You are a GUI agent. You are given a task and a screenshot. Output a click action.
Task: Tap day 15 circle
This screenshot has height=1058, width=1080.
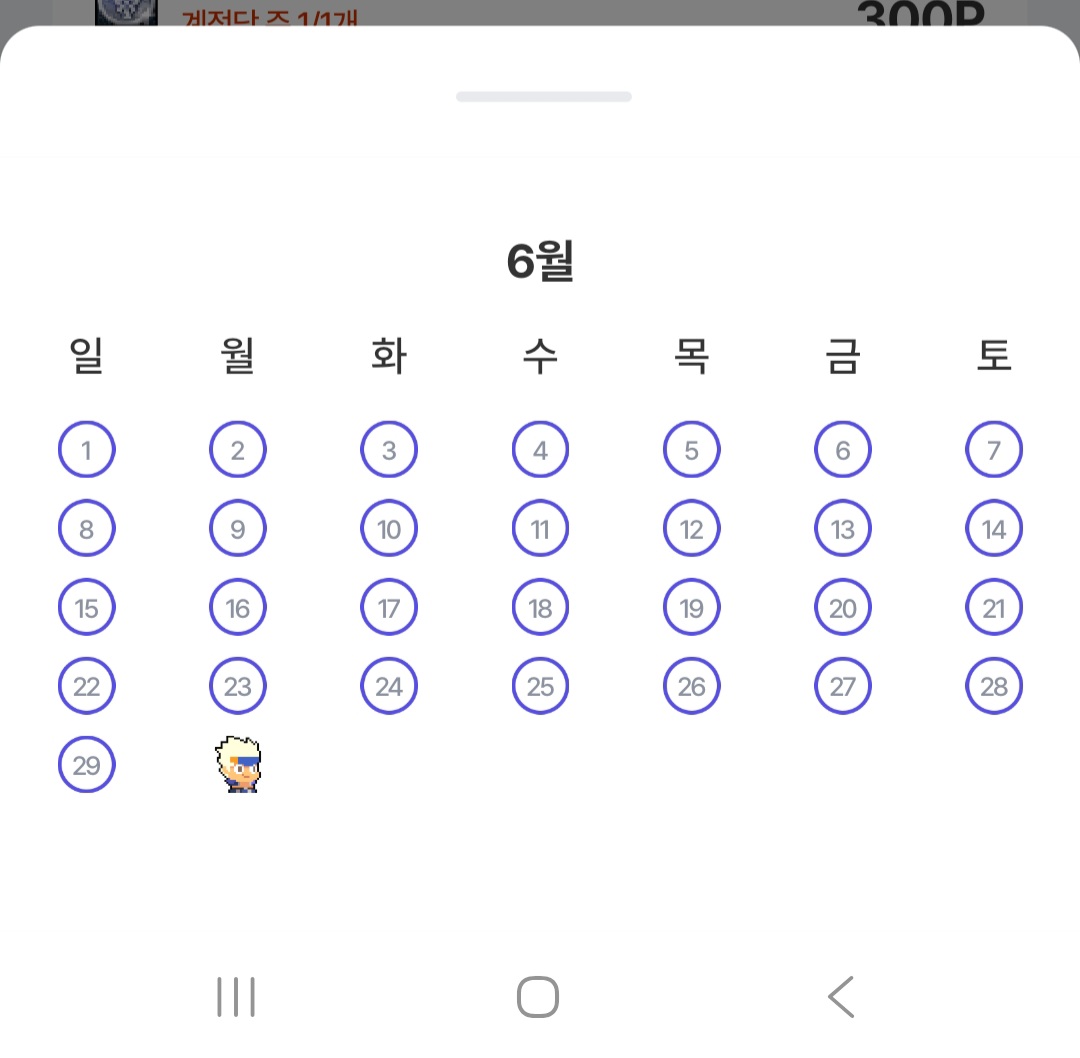point(87,608)
